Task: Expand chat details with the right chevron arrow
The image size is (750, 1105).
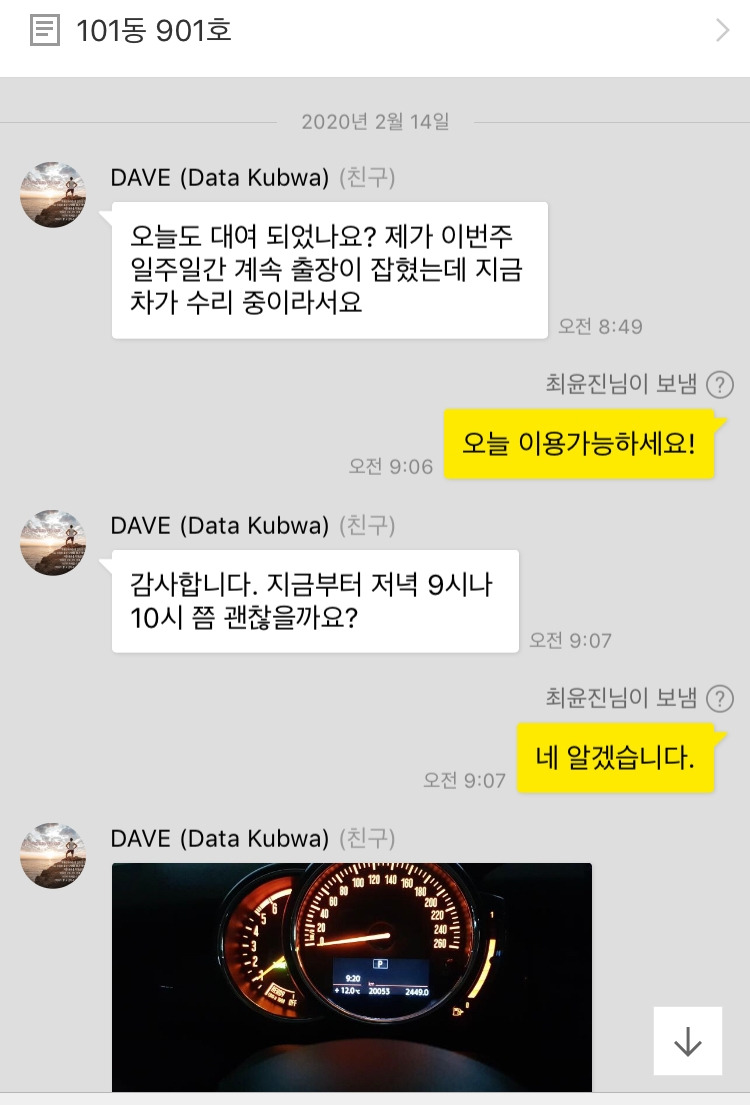Action: point(722,31)
